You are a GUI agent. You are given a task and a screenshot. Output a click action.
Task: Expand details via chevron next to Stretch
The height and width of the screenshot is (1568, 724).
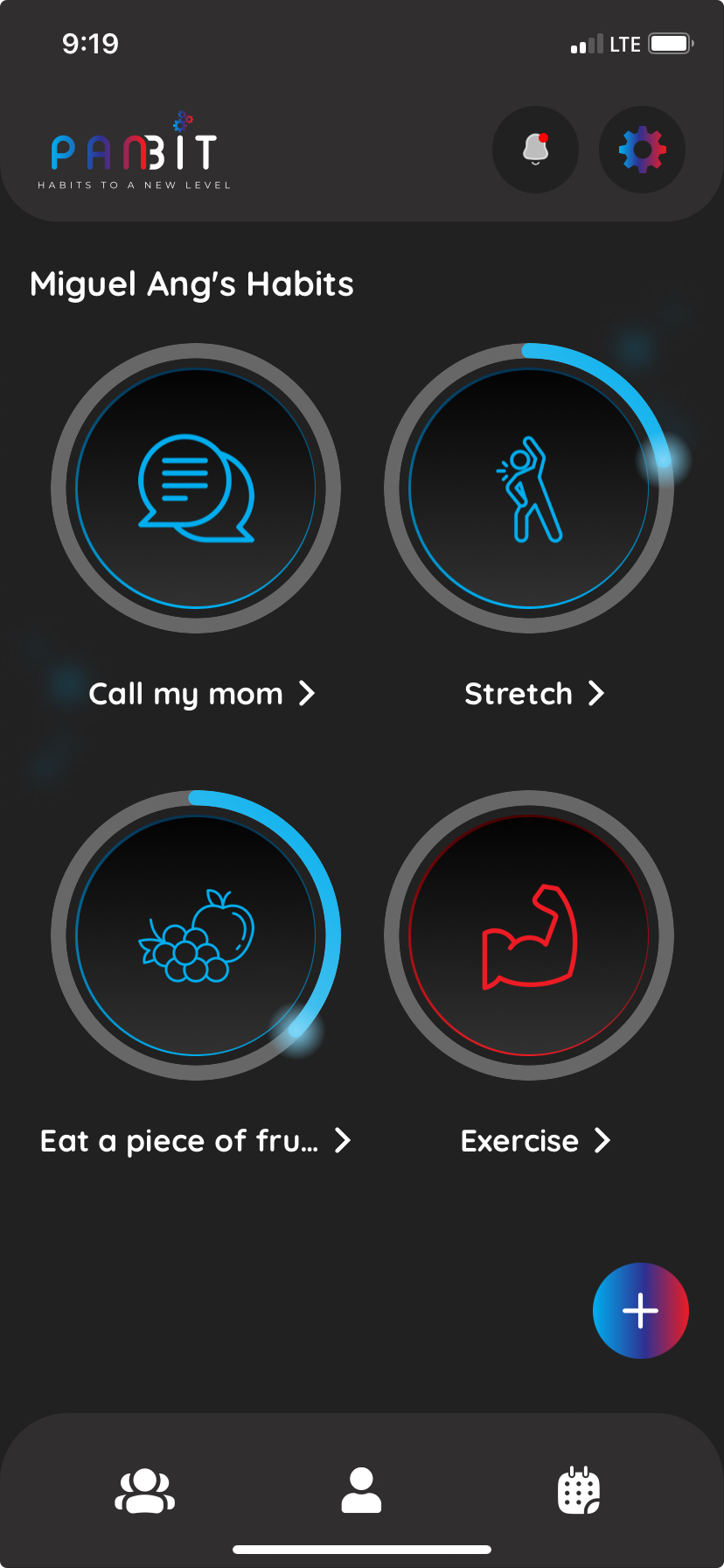(x=596, y=693)
